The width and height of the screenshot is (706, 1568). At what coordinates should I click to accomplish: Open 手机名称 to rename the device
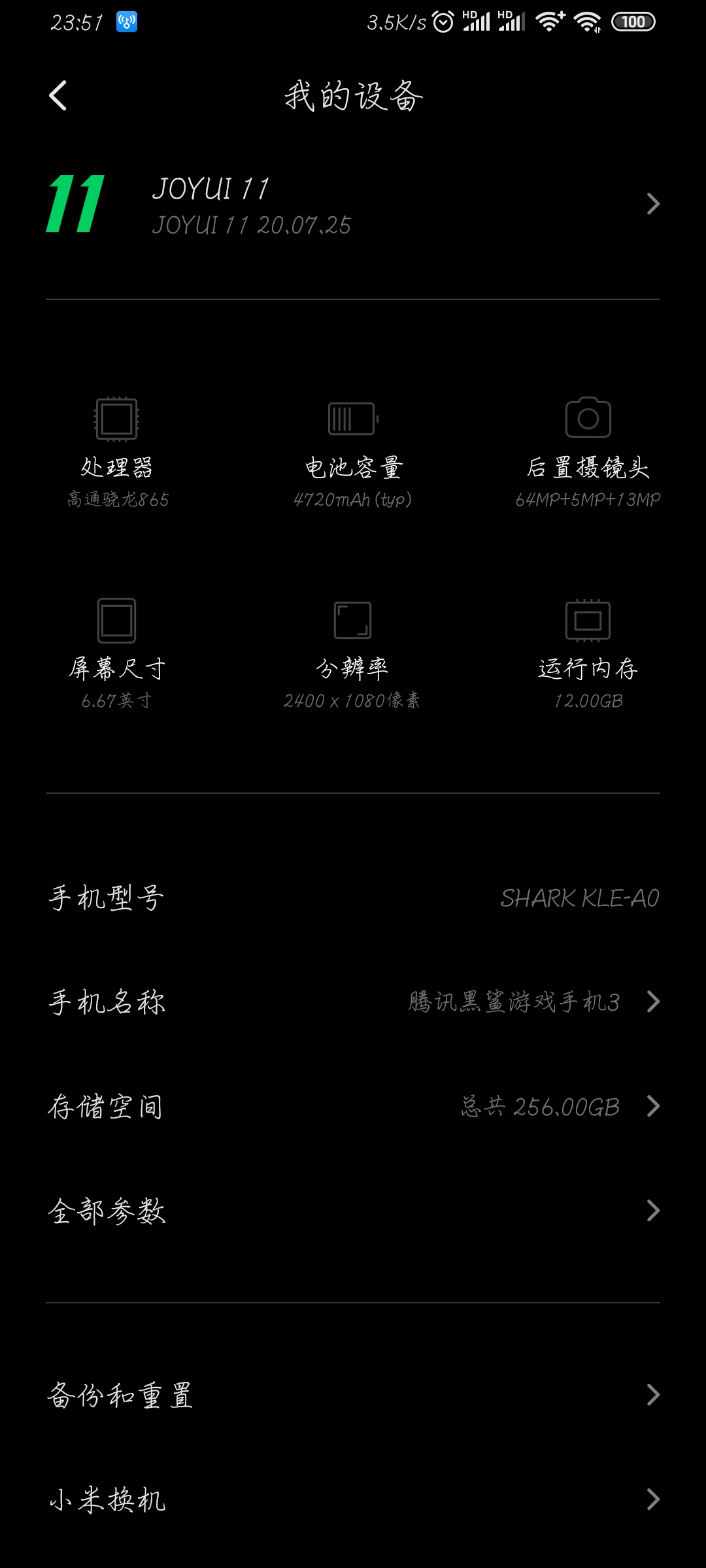(x=353, y=1002)
